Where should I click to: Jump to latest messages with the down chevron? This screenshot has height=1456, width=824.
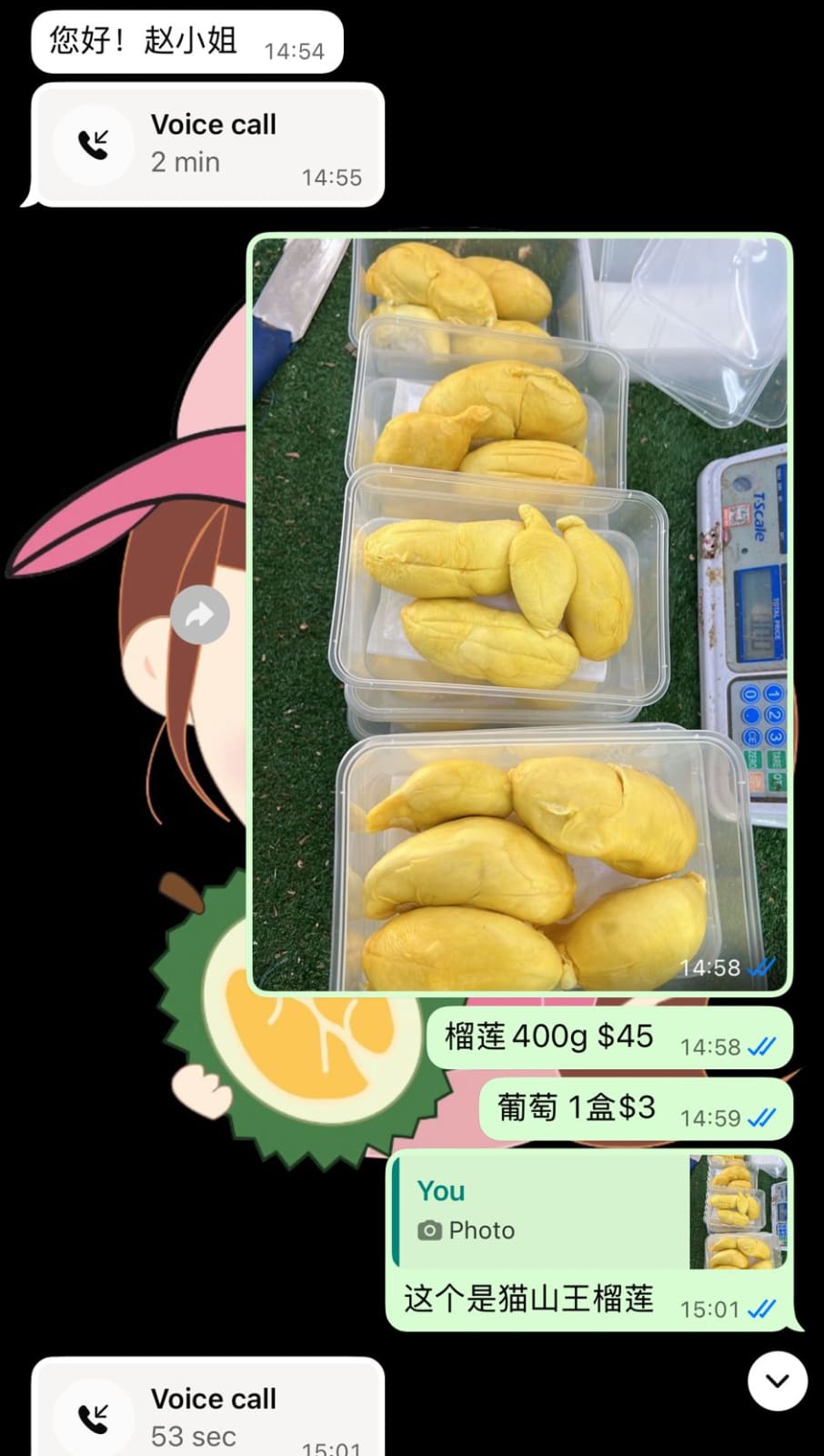[777, 1380]
